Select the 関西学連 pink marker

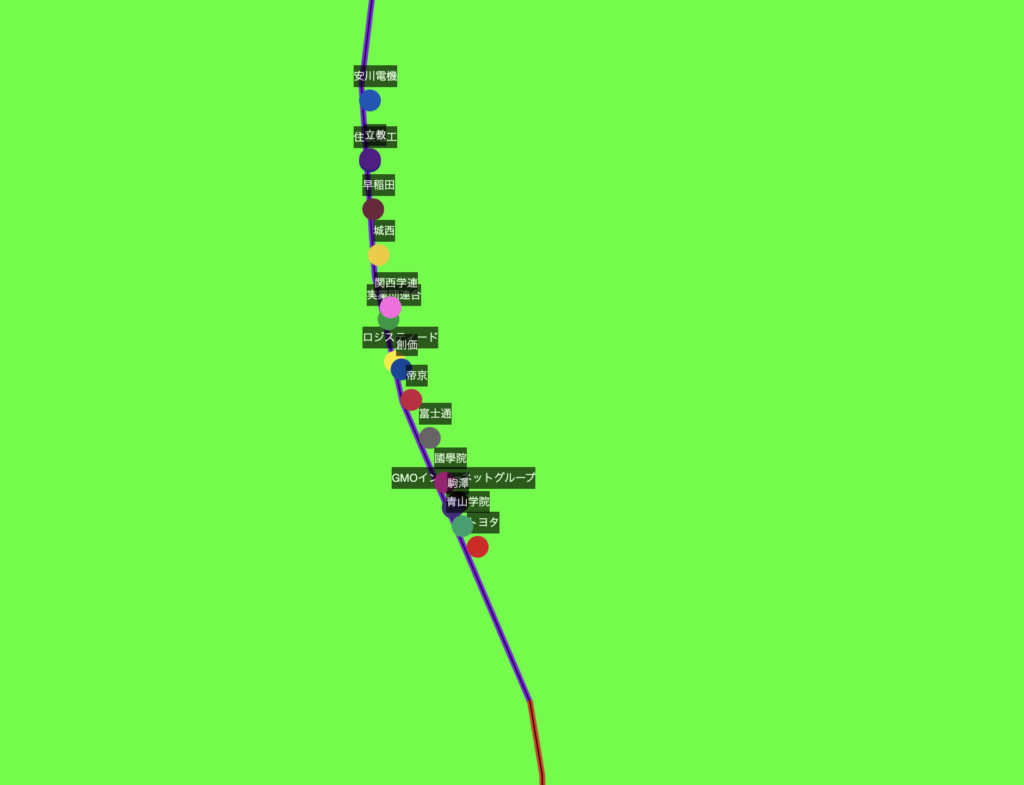tap(391, 307)
